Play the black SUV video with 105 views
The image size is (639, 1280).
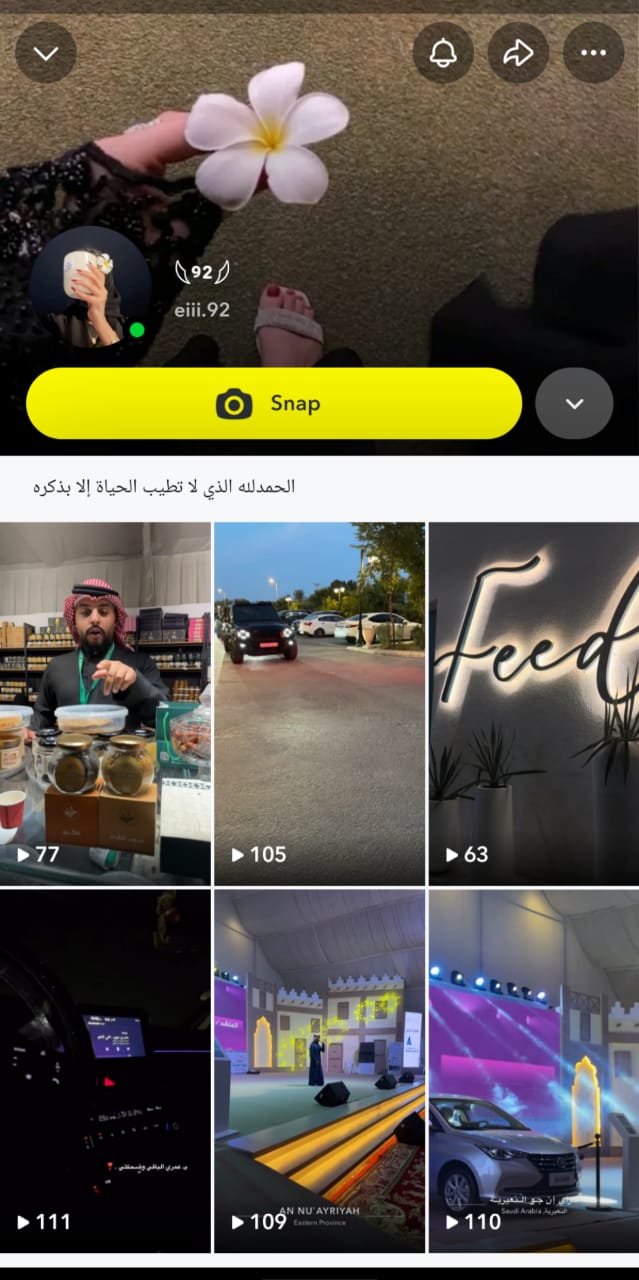(319, 703)
